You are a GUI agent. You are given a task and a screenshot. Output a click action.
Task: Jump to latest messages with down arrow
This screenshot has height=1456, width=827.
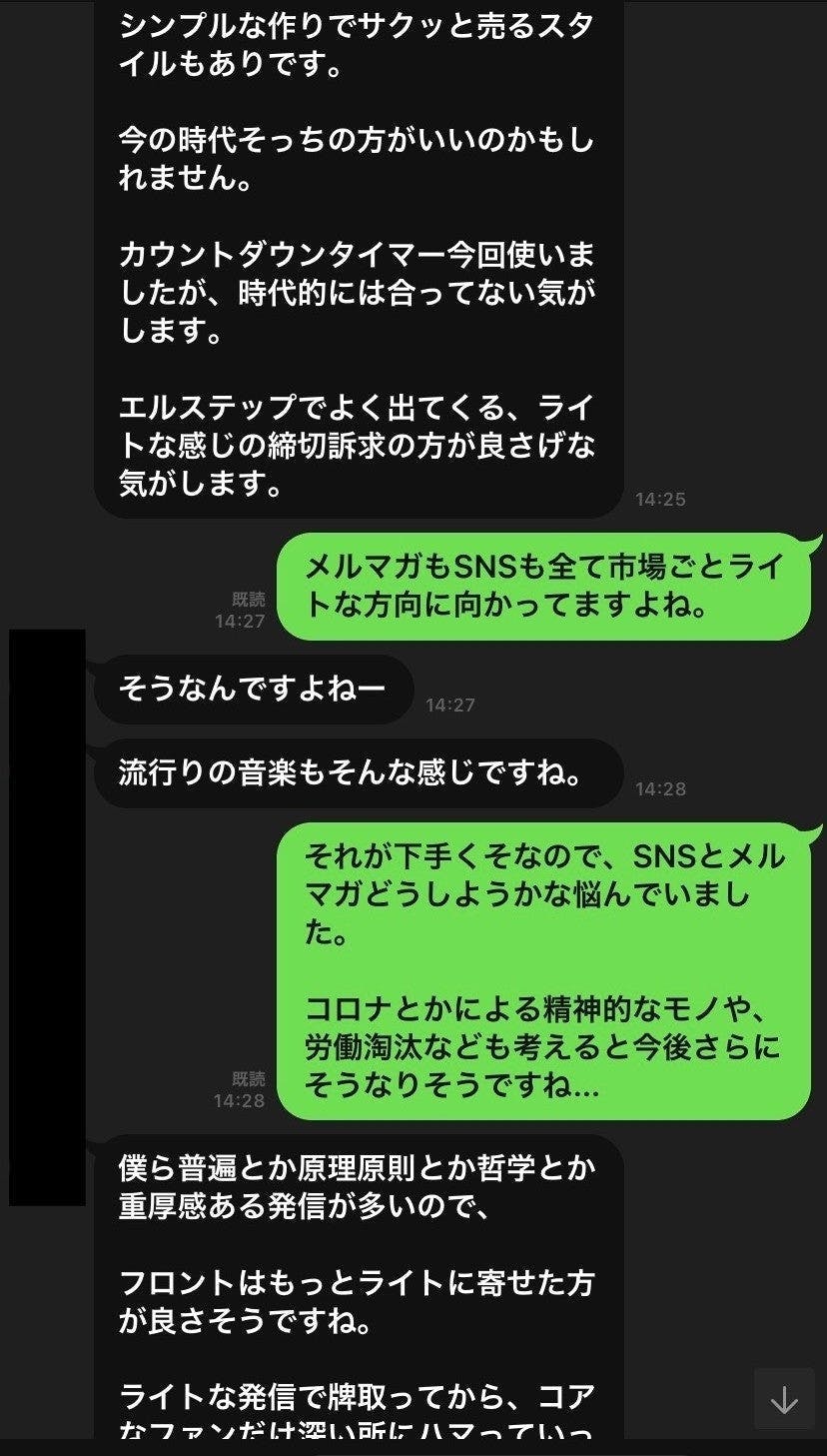784,1400
